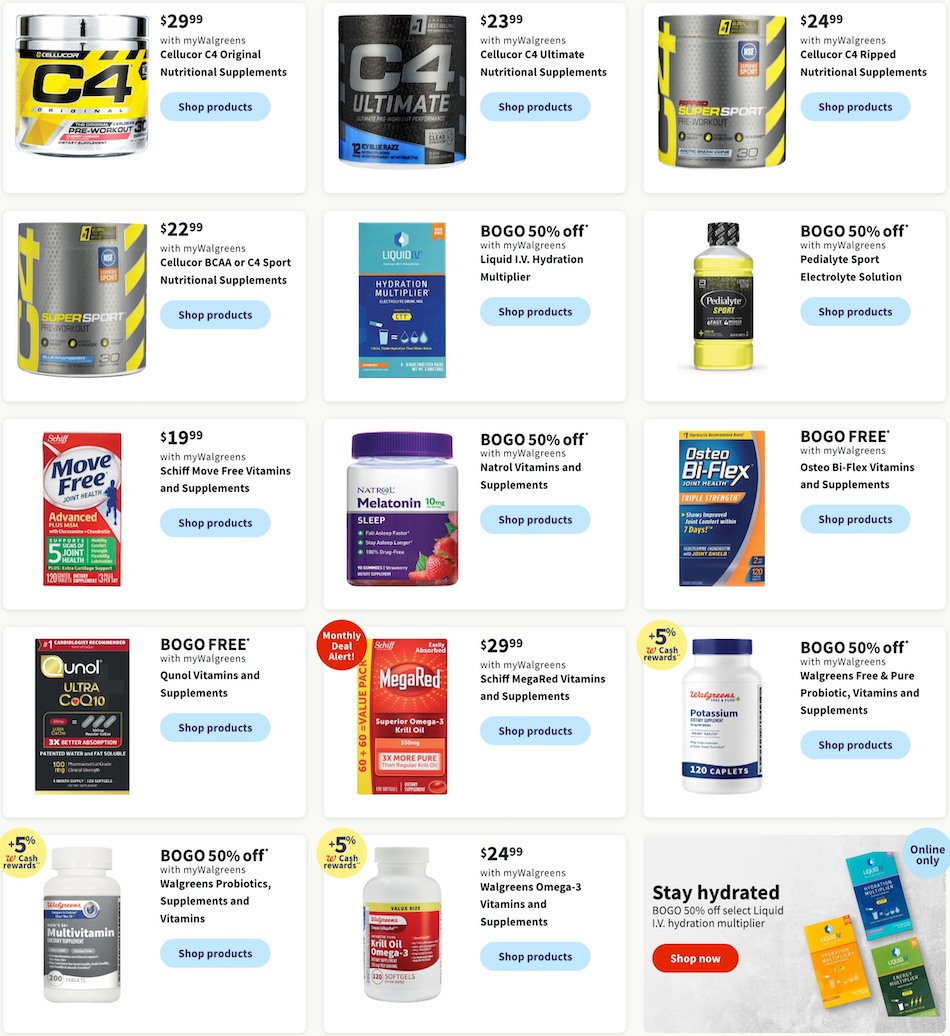950x1036 pixels.
Task: Shop products for Schiff Move Free Vitamins
Action: tap(215, 523)
